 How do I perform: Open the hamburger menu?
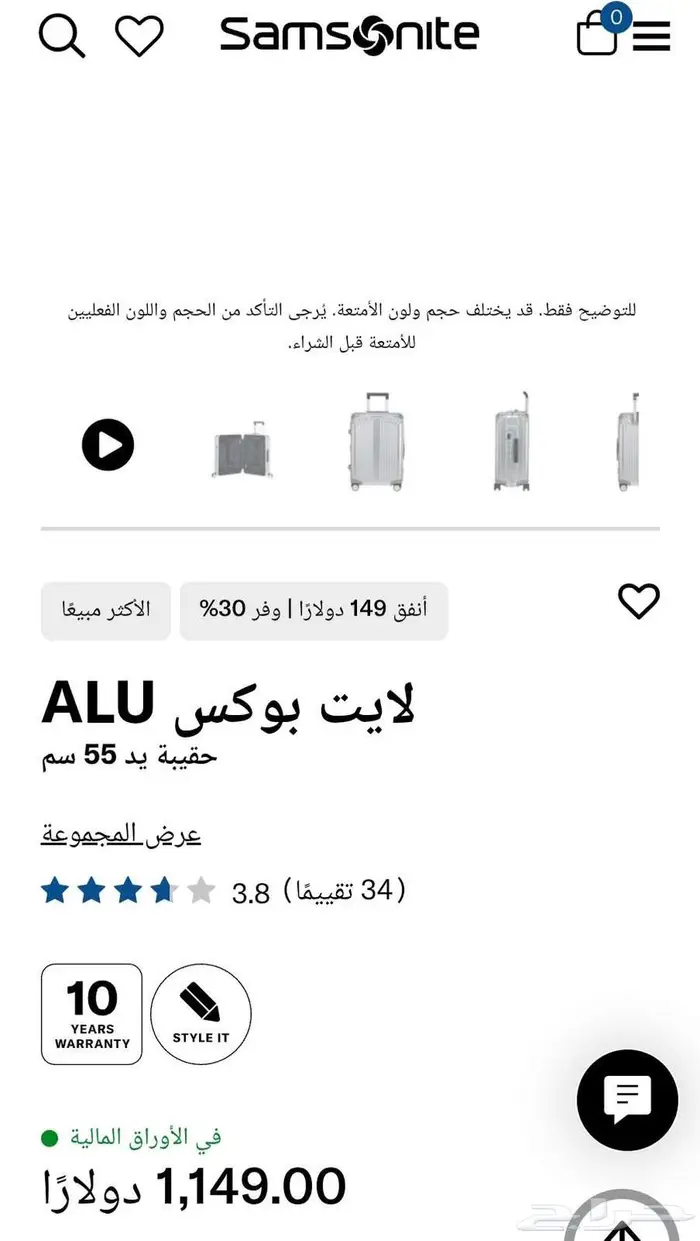coord(651,38)
